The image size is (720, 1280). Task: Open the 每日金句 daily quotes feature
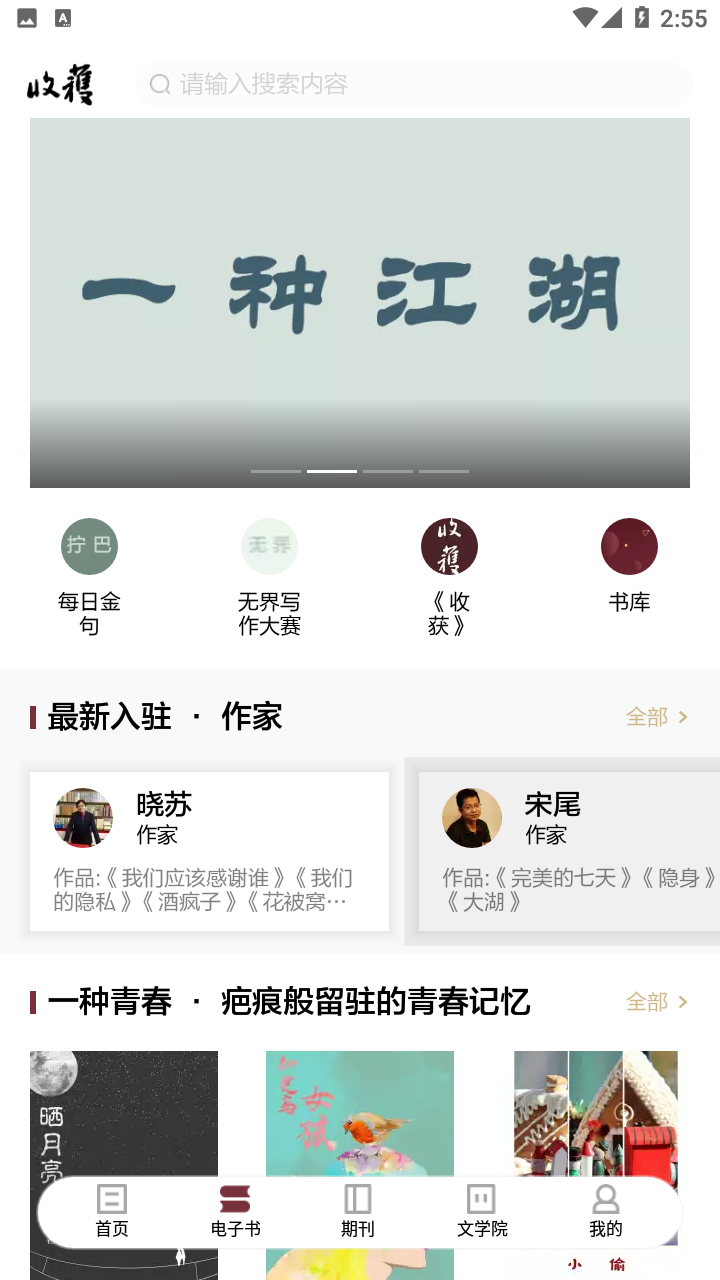point(89,566)
